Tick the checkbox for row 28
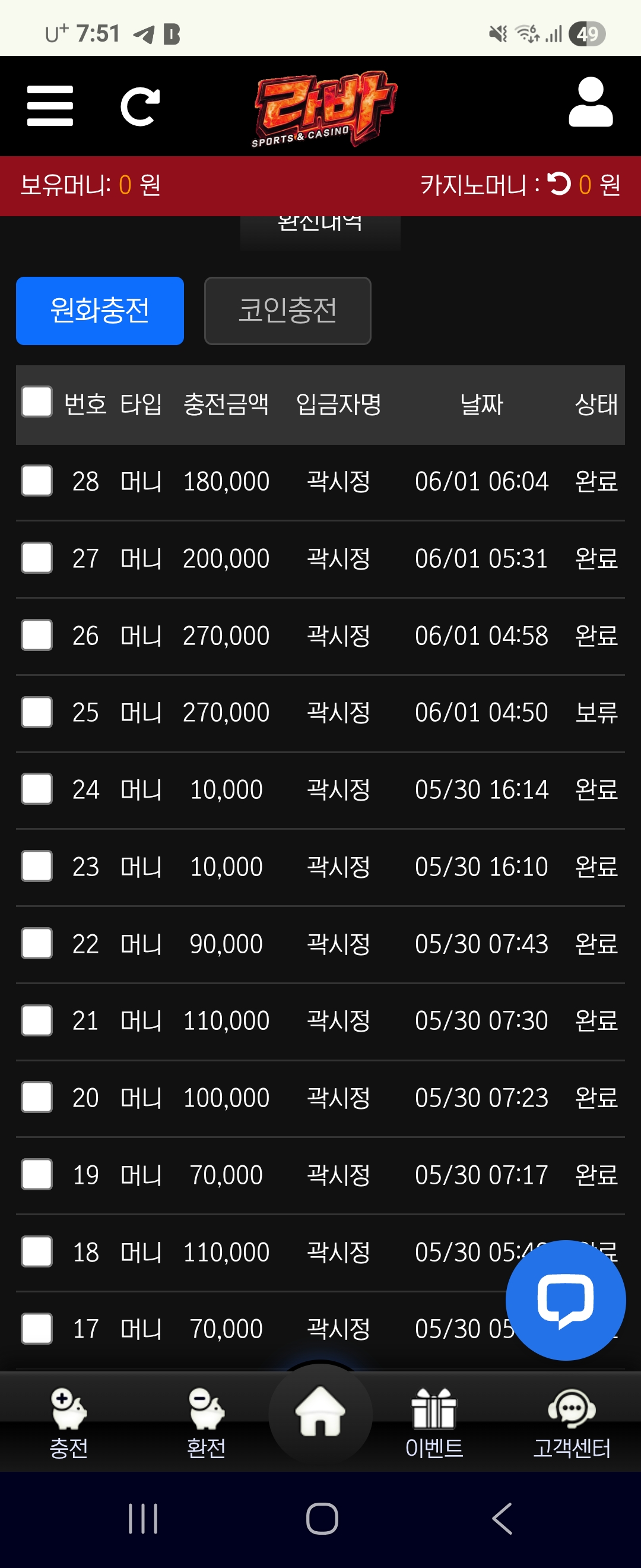The image size is (641, 1568). [x=36, y=481]
